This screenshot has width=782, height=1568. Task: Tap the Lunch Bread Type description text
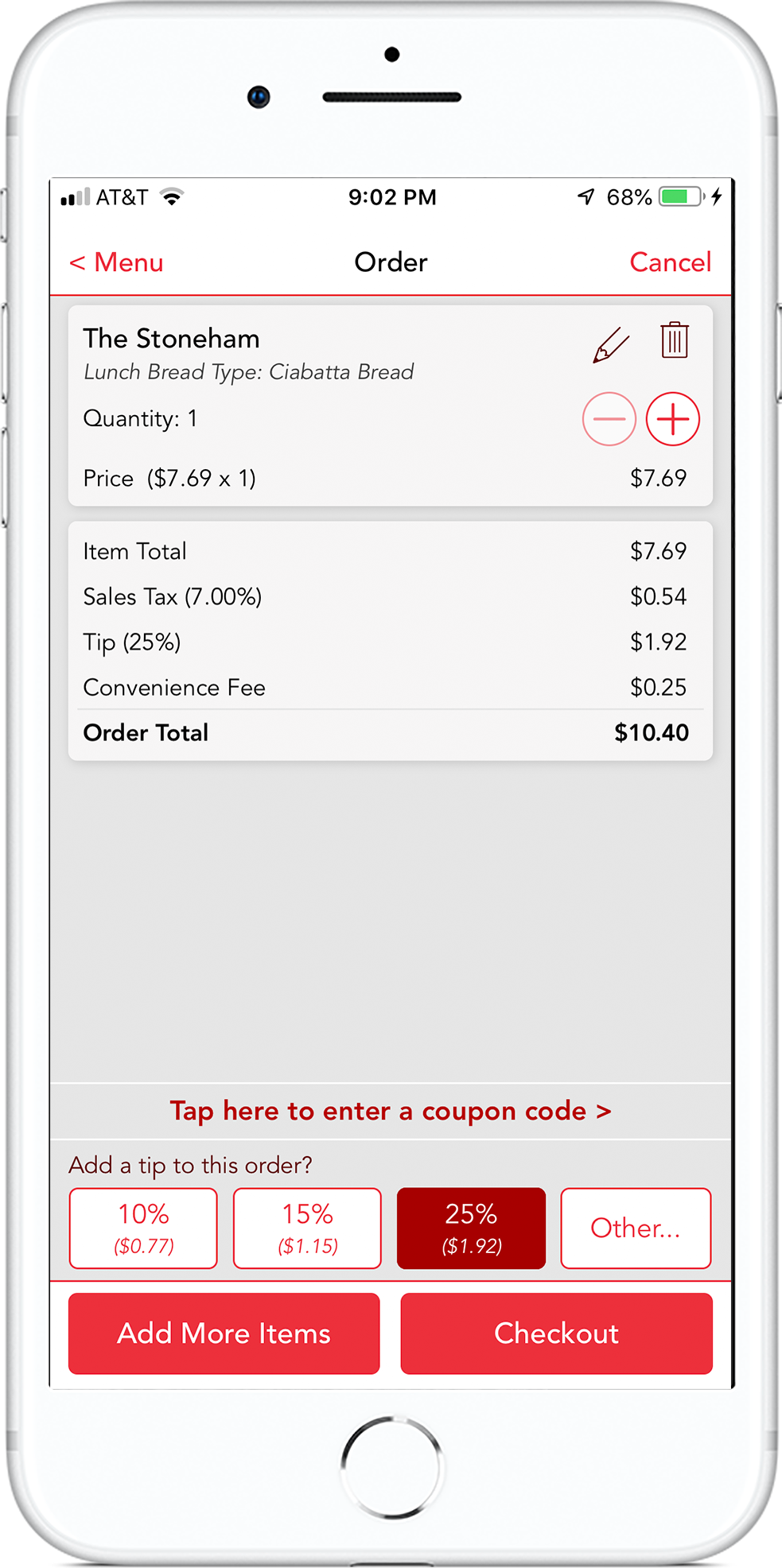click(248, 371)
